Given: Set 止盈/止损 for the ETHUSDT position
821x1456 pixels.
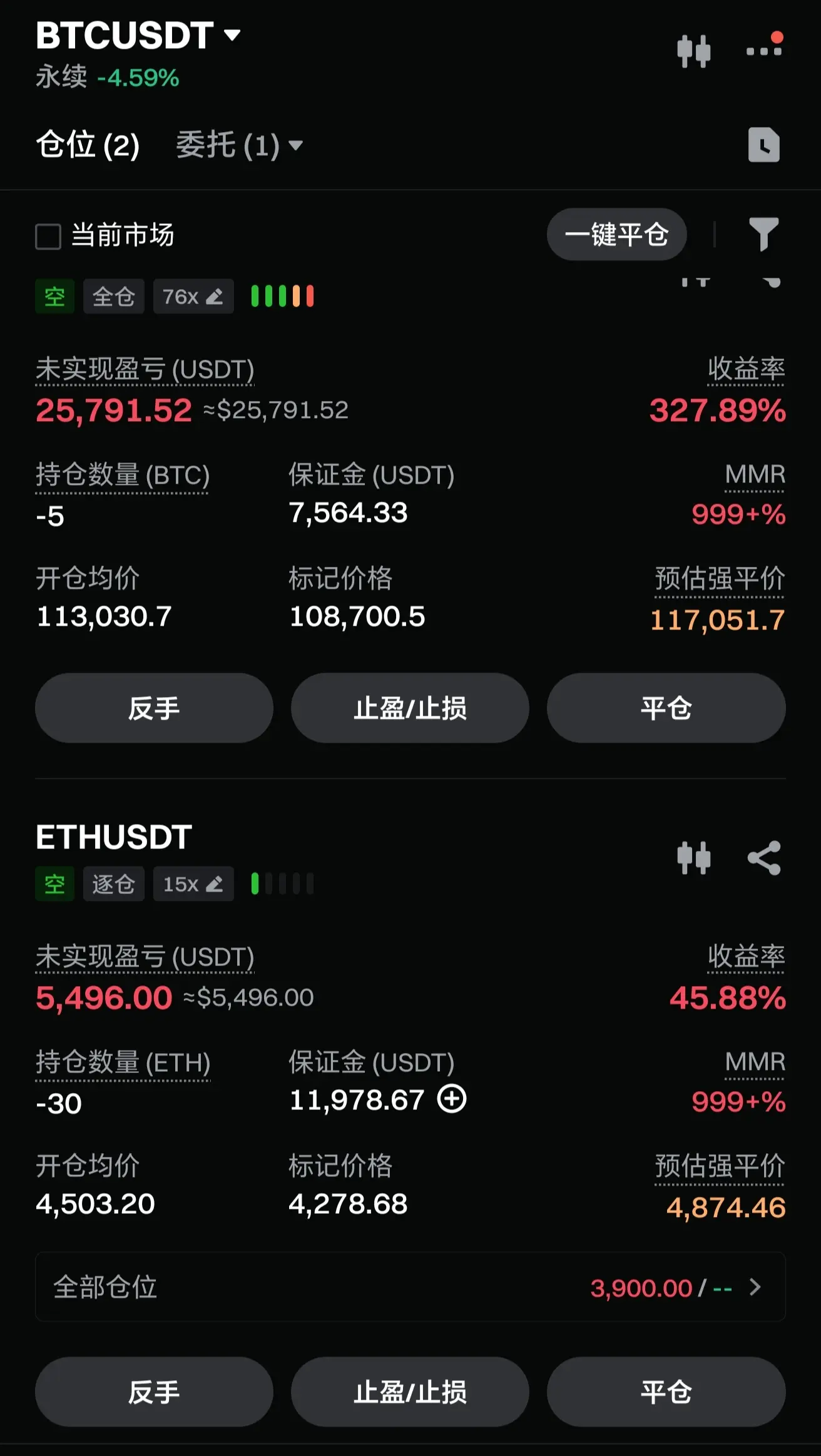Looking at the screenshot, I should [x=410, y=1392].
